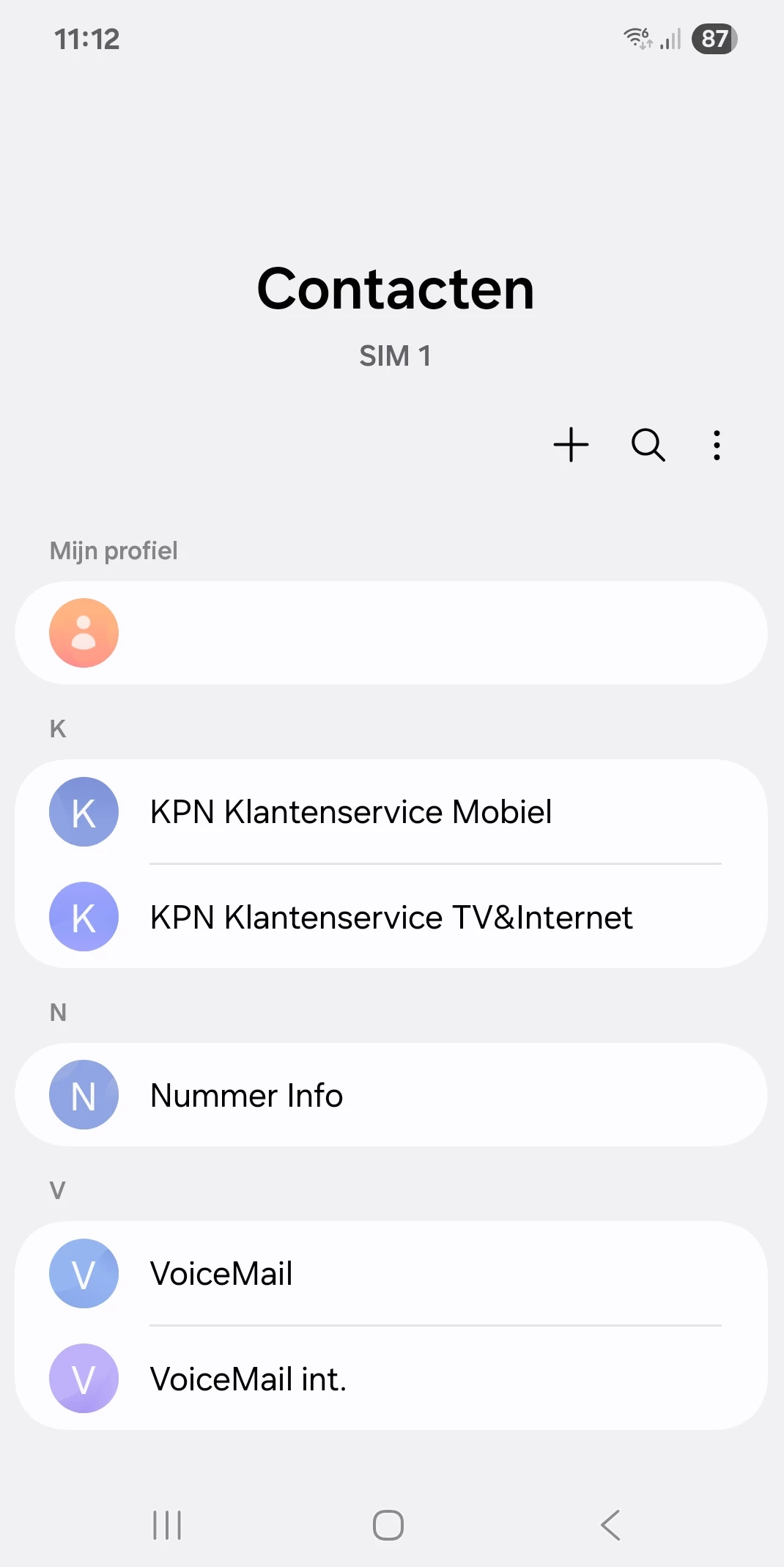The height and width of the screenshot is (1567, 784).
Task: Open the VoiceMail int. contact
Action: pos(391,1379)
